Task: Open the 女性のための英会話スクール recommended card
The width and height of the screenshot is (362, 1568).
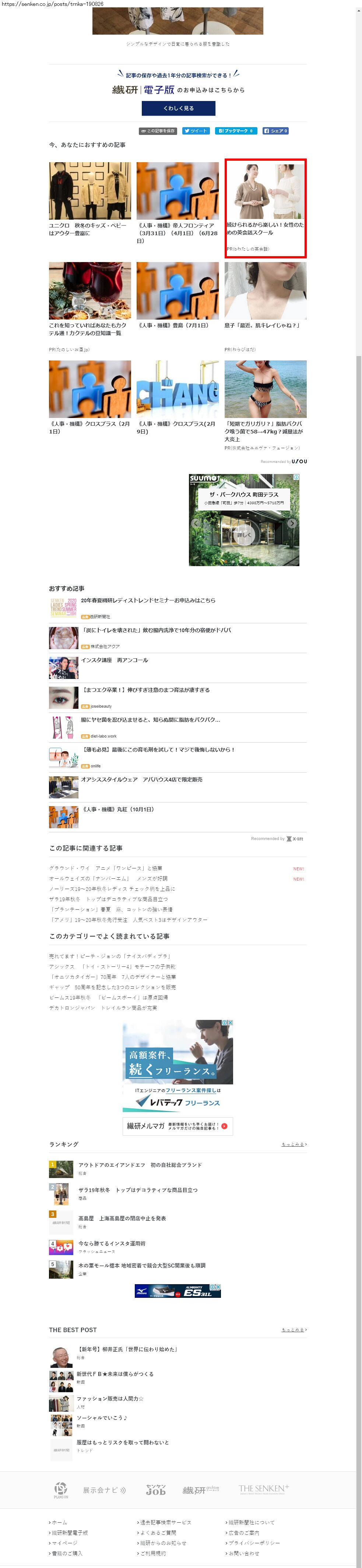Action: point(265,208)
